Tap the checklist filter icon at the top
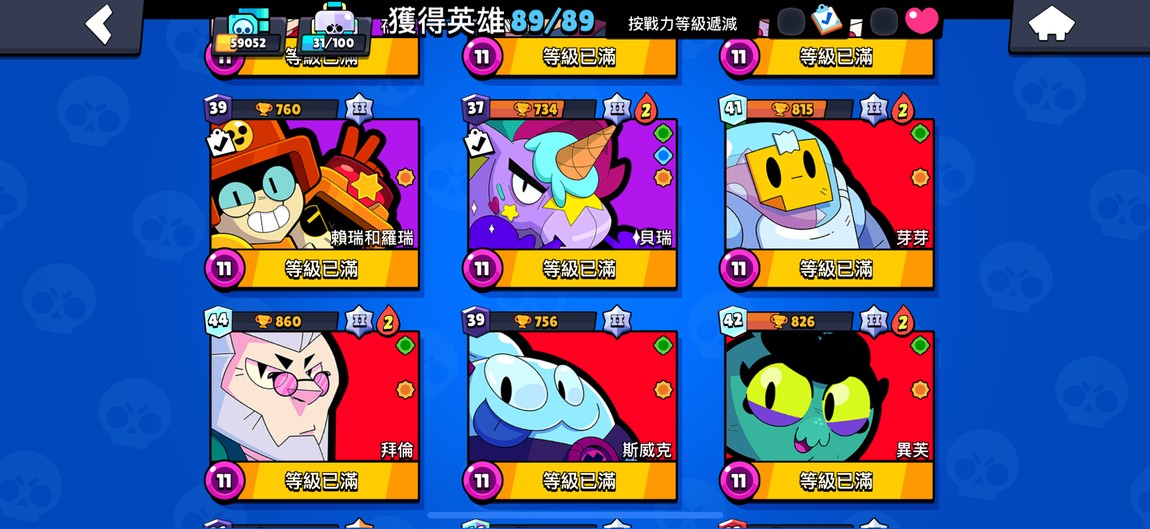The image size is (1150, 529). tap(826, 20)
